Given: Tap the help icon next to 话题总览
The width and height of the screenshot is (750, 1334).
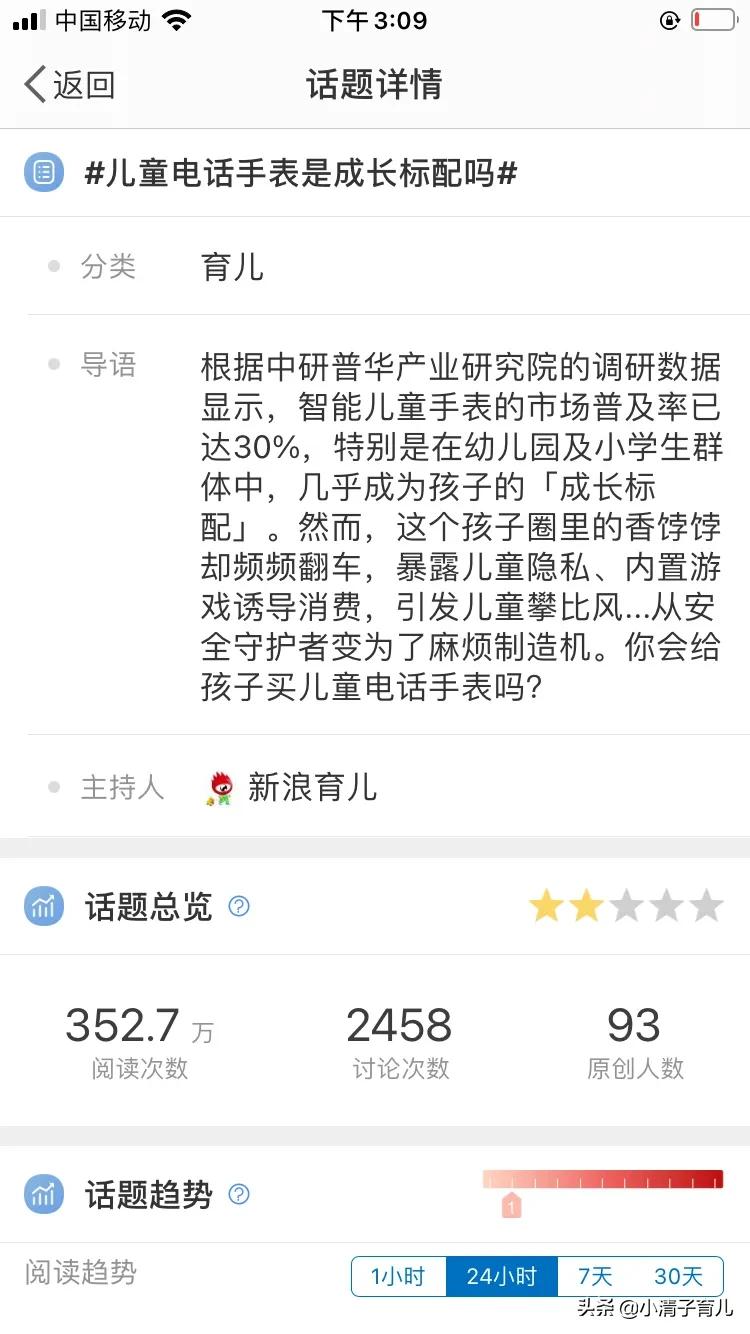Looking at the screenshot, I should [x=239, y=906].
